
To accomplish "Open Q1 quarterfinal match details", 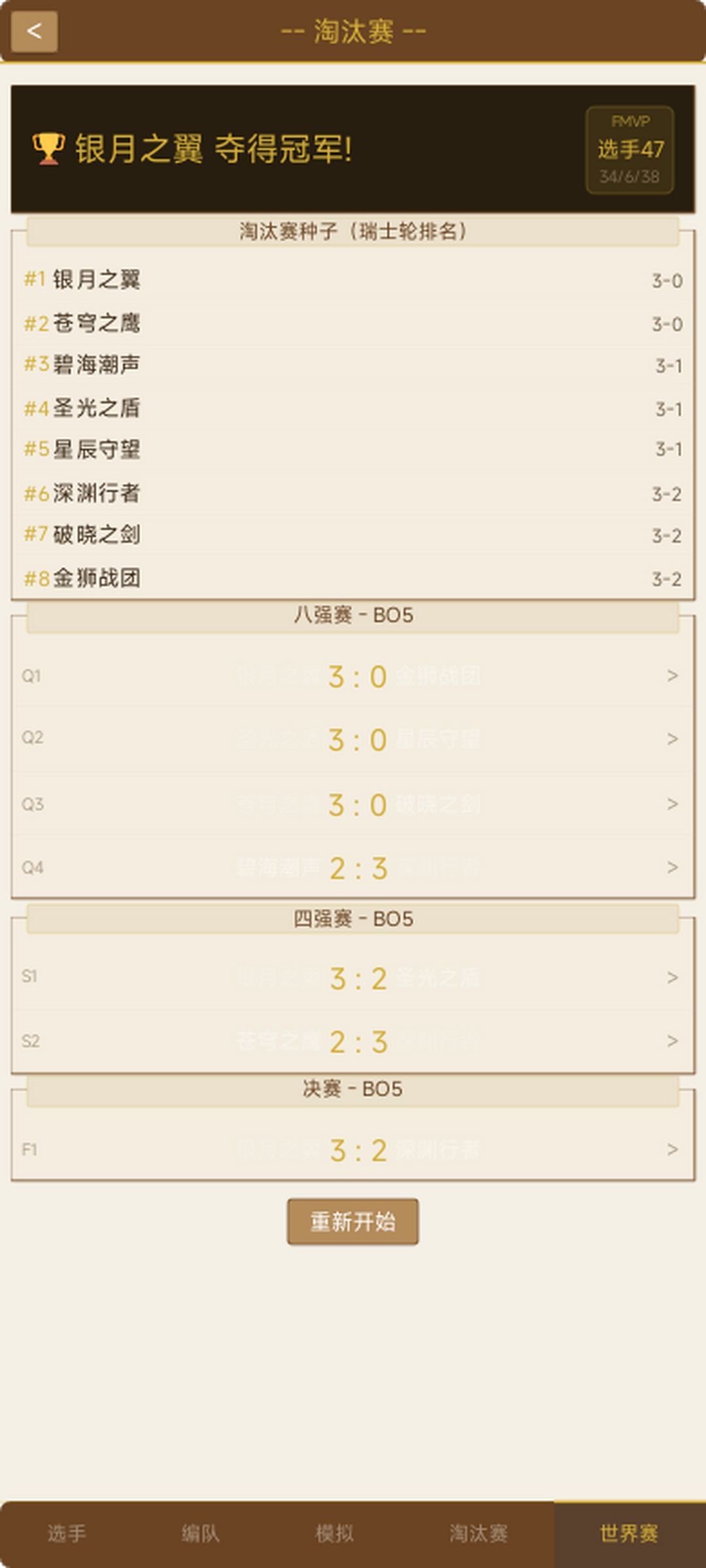I will click(x=353, y=676).
